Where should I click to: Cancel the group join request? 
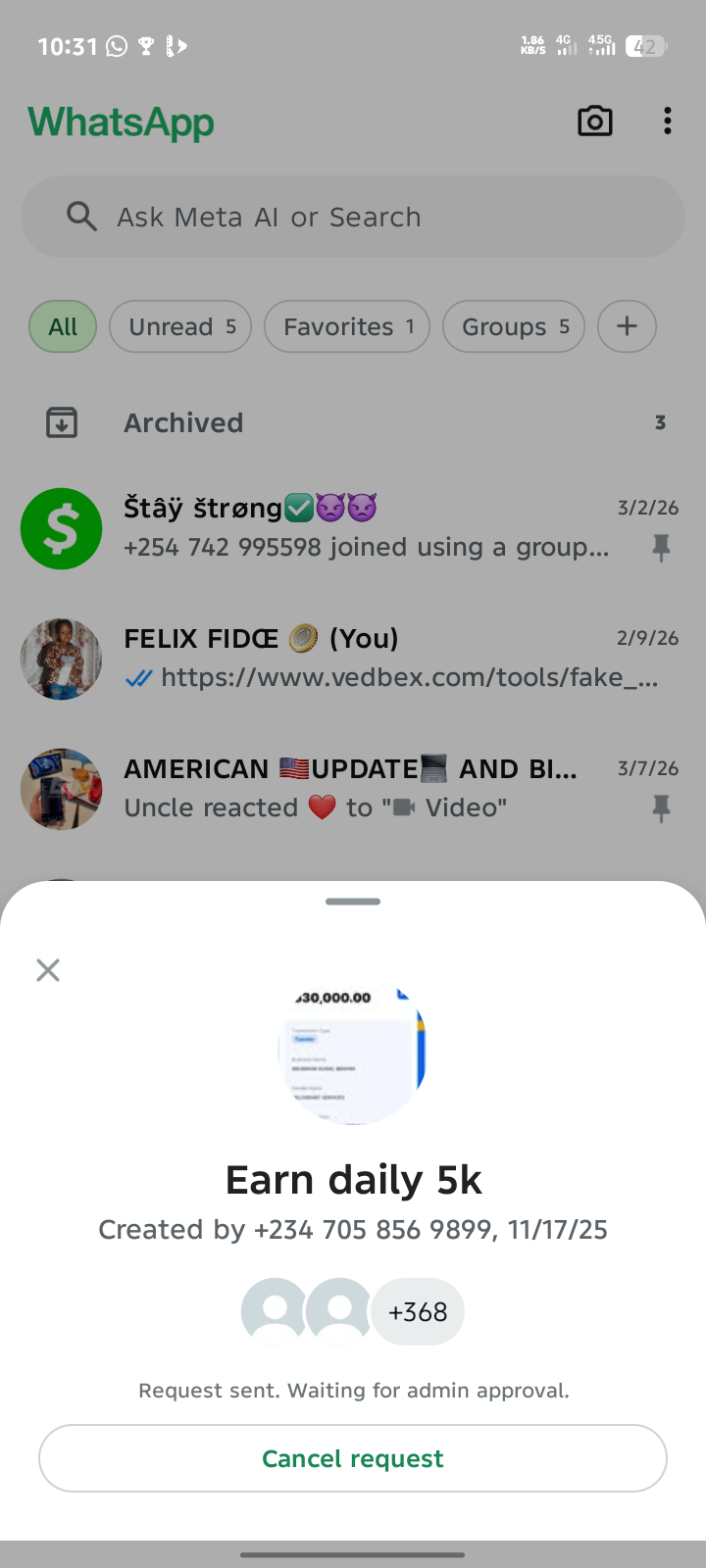(353, 1458)
